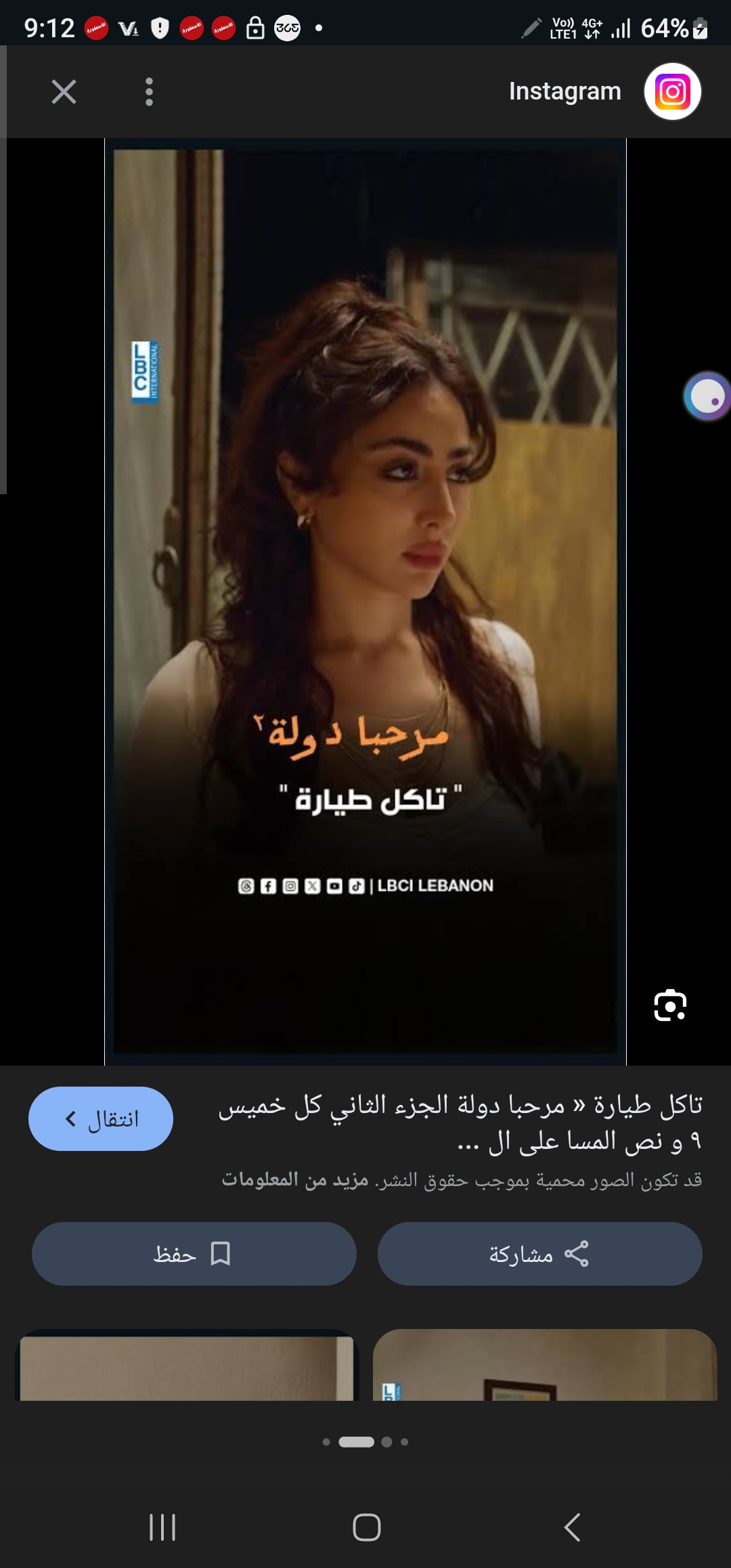This screenshot has width=731, height=1568.
Task: Open the main مرحبا دولة image
Action: [365, 601]
